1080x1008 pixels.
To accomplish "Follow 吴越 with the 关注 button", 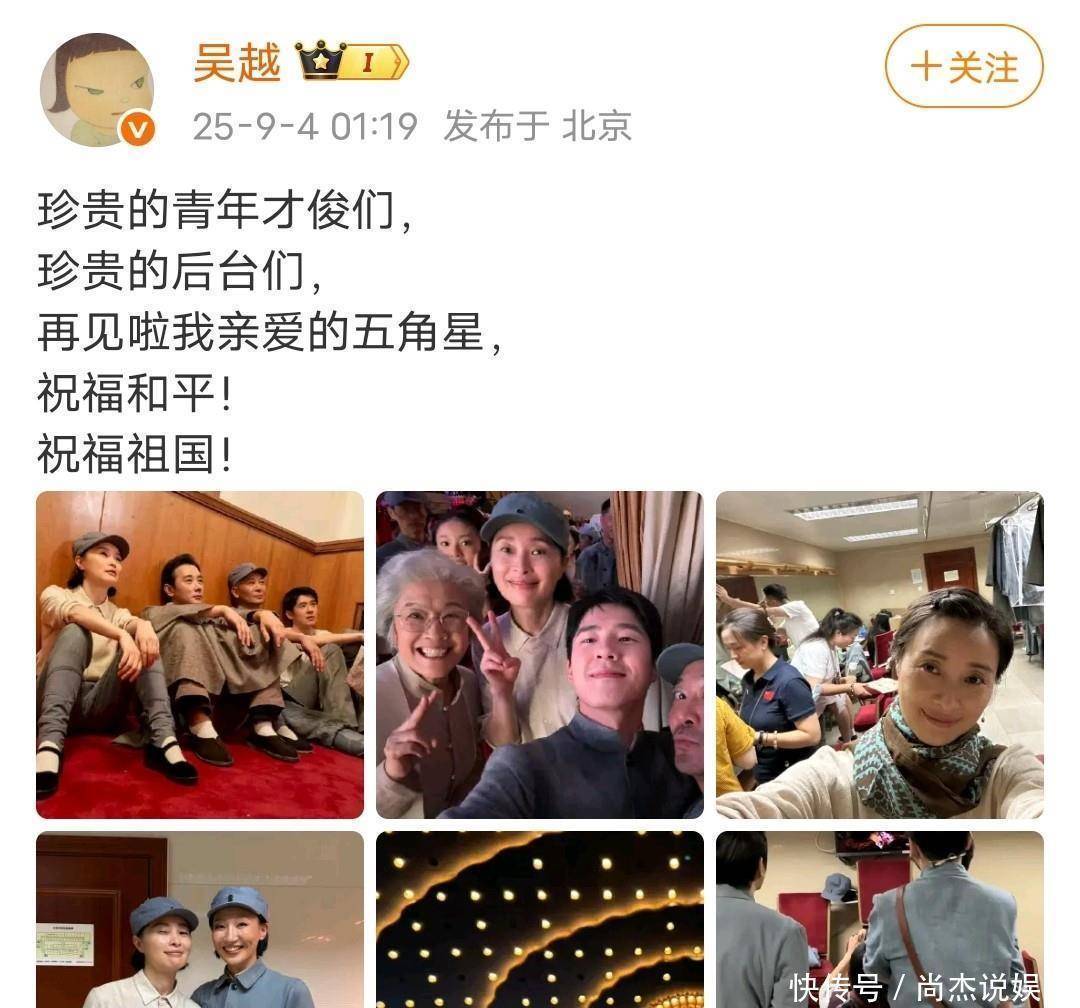I will point(963,66).
